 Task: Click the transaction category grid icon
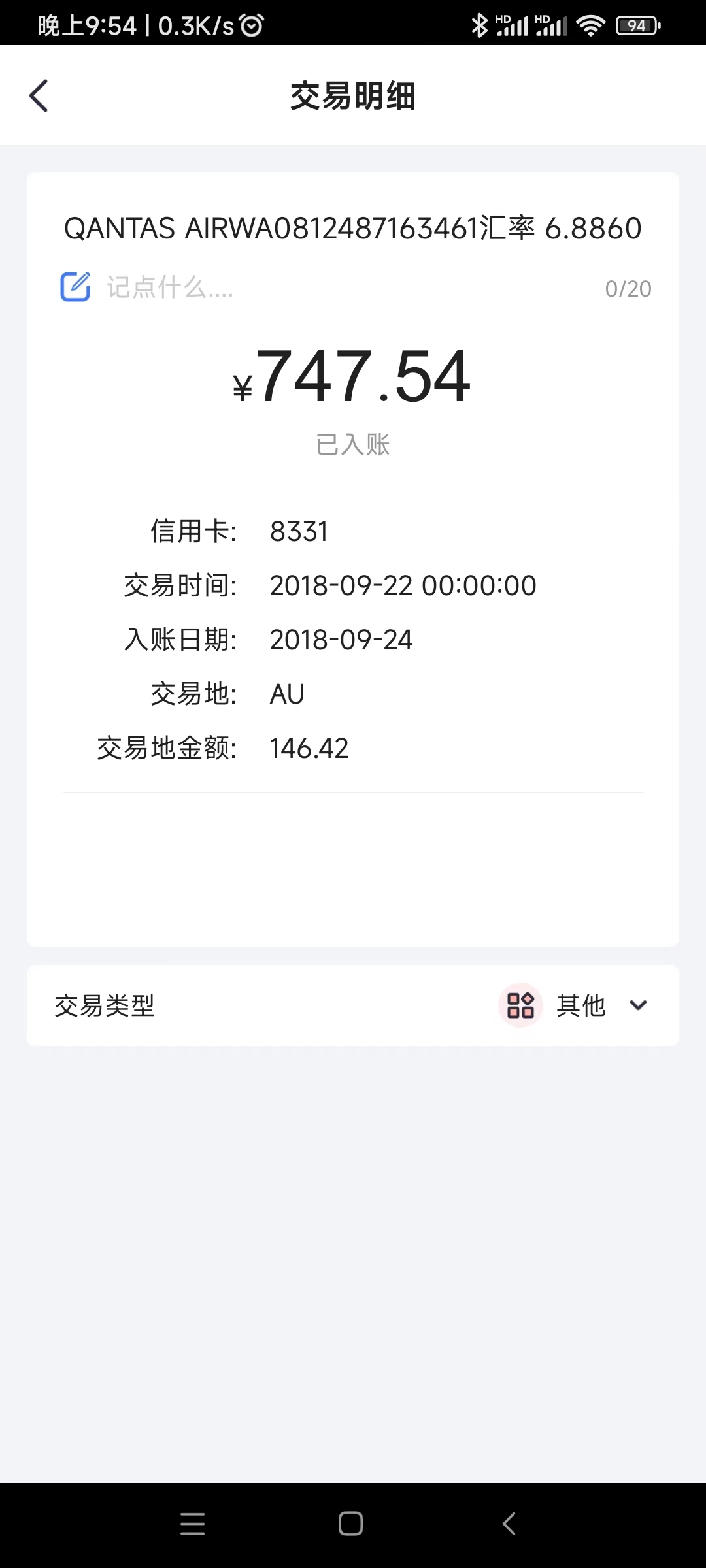520,1005
